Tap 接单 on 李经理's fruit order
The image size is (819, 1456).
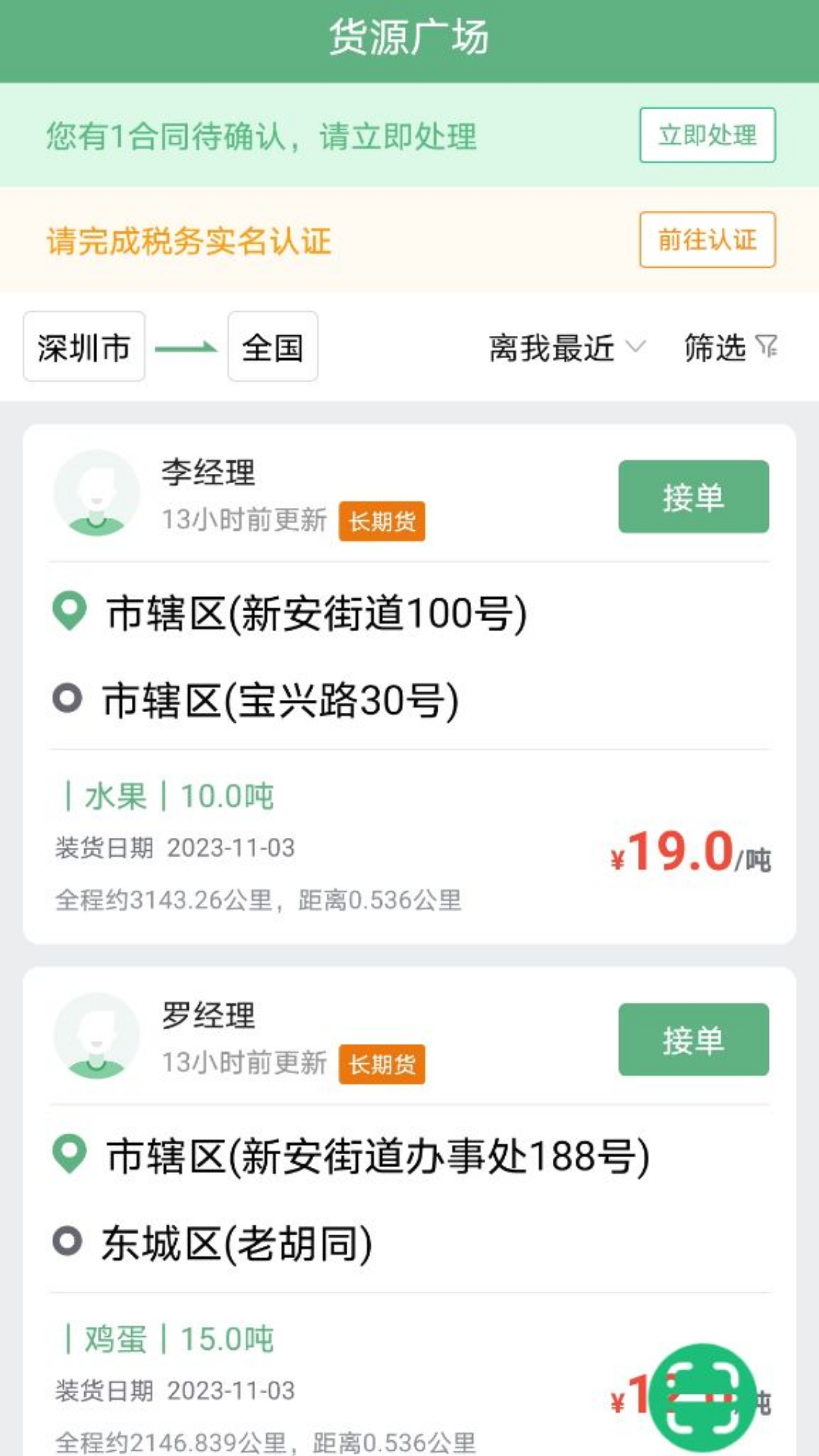[x=692, y=497]
